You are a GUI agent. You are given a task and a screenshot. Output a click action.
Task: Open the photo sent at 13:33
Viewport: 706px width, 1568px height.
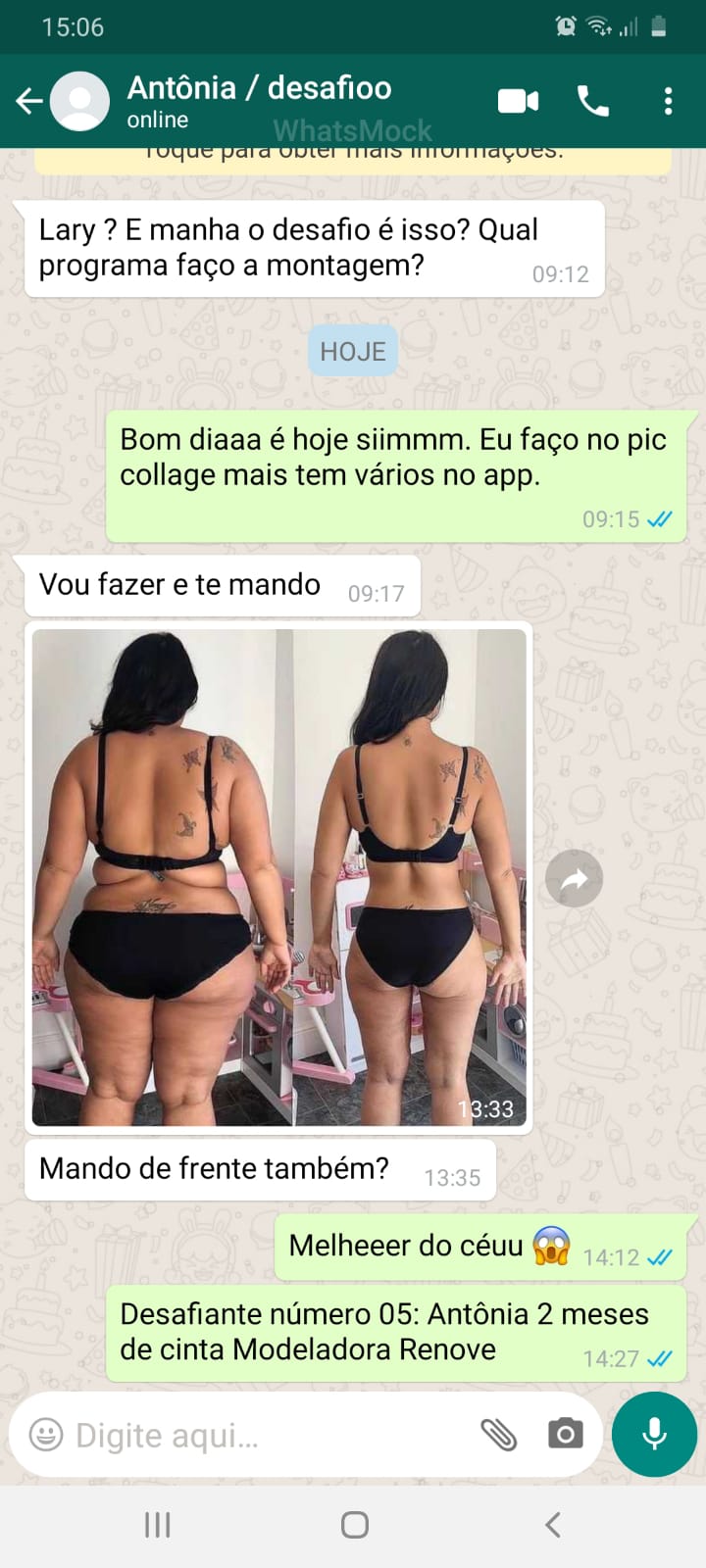(x=278, y=877)
